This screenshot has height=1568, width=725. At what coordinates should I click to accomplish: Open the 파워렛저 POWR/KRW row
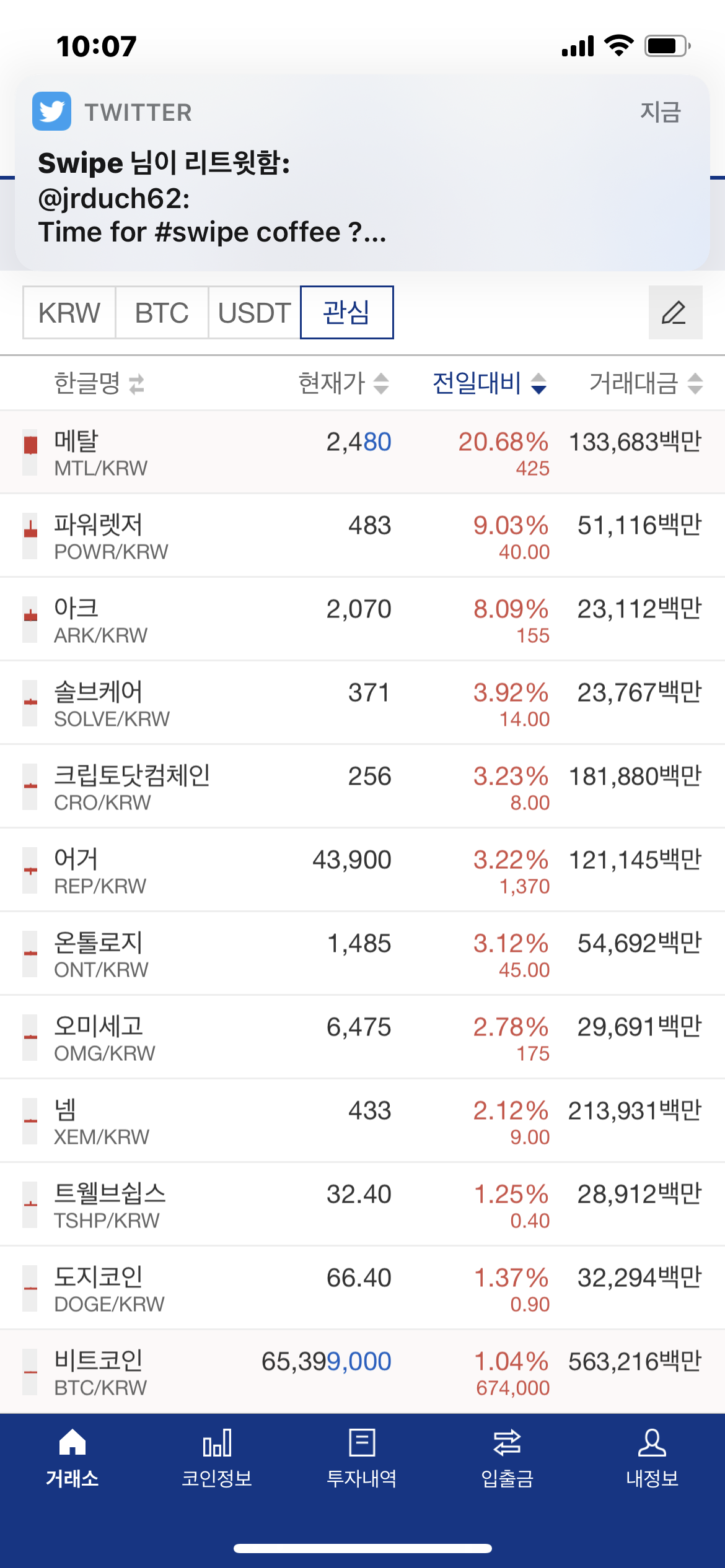click(x=362, y=536)
